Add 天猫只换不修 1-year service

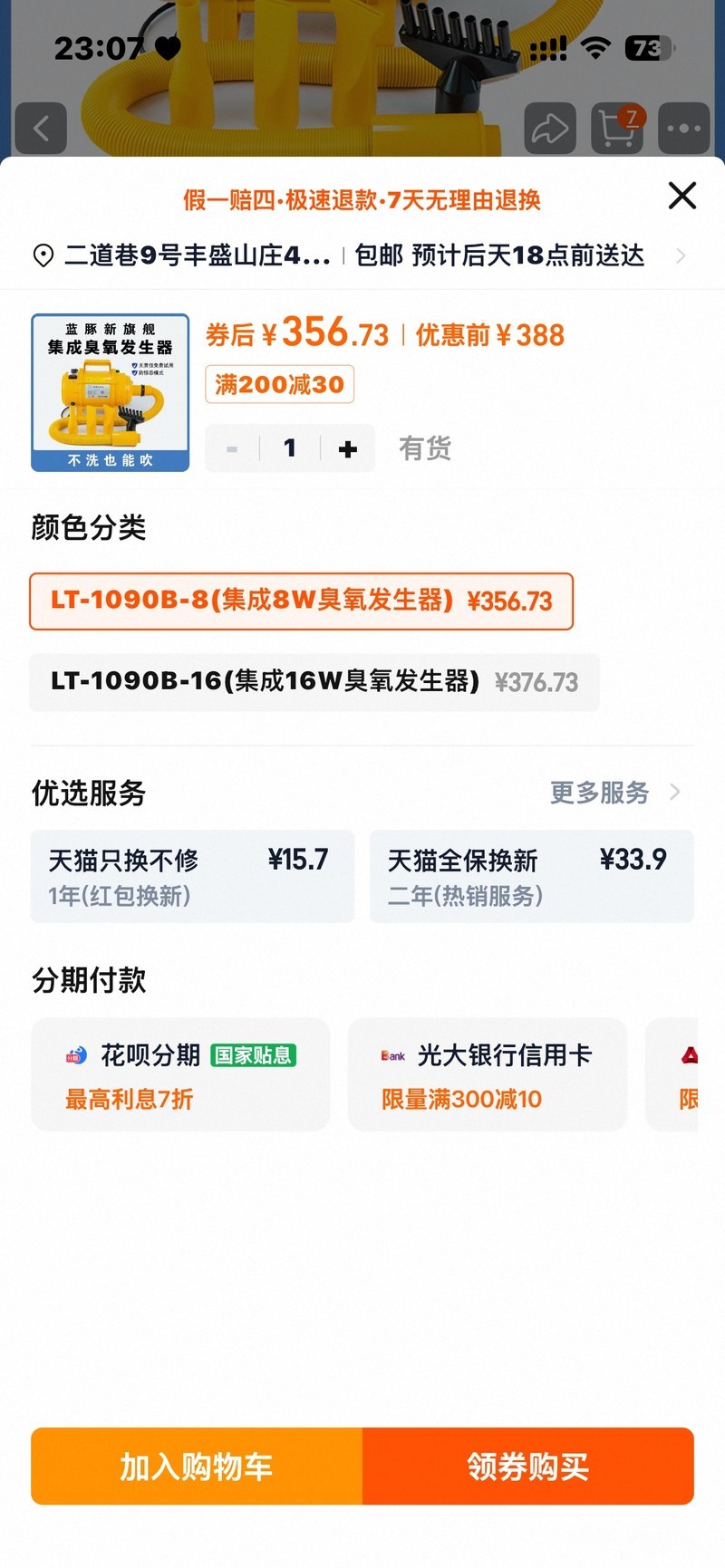click(191, 876)
